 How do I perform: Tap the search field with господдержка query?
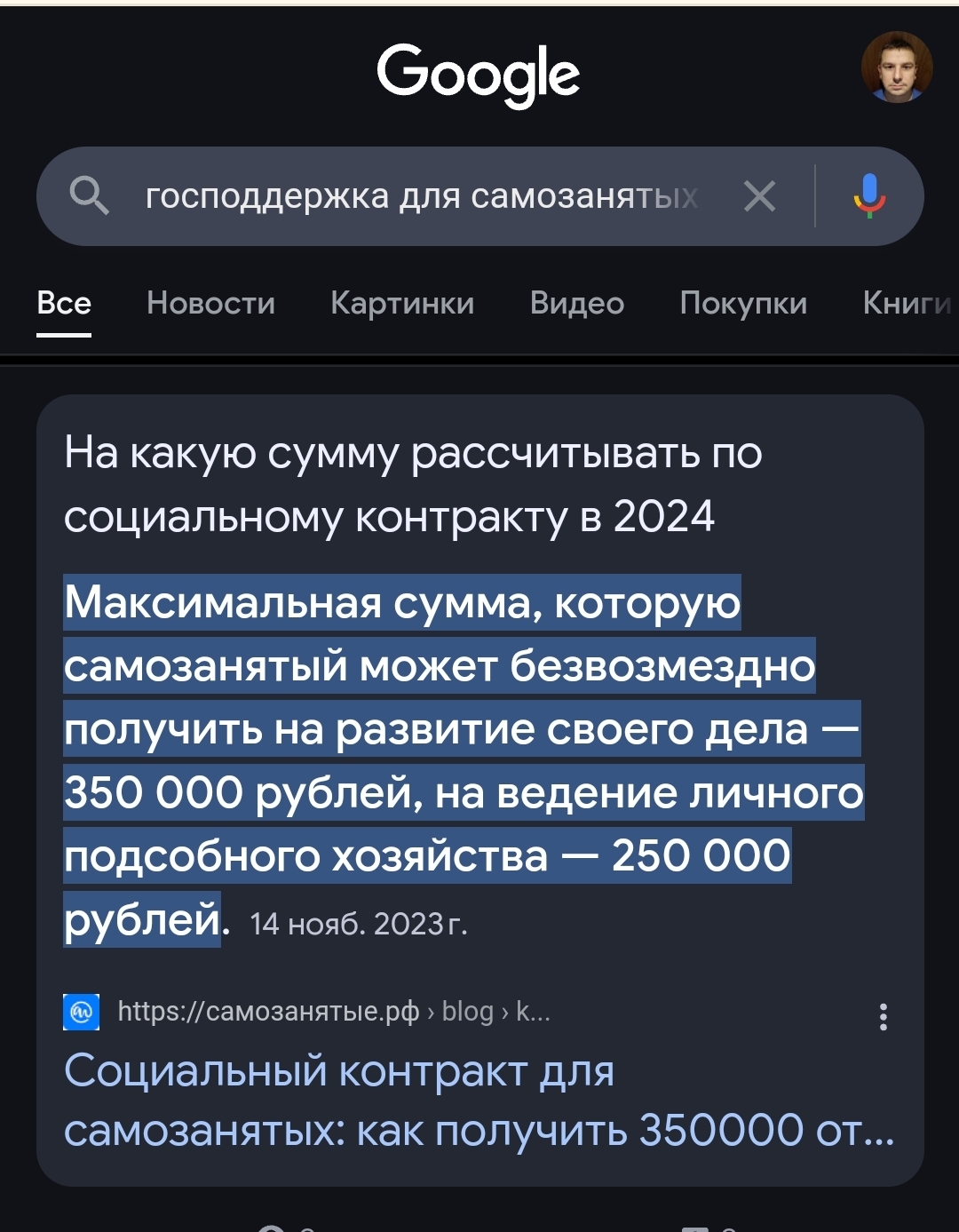pyautogui.click(x=422, y=196)
